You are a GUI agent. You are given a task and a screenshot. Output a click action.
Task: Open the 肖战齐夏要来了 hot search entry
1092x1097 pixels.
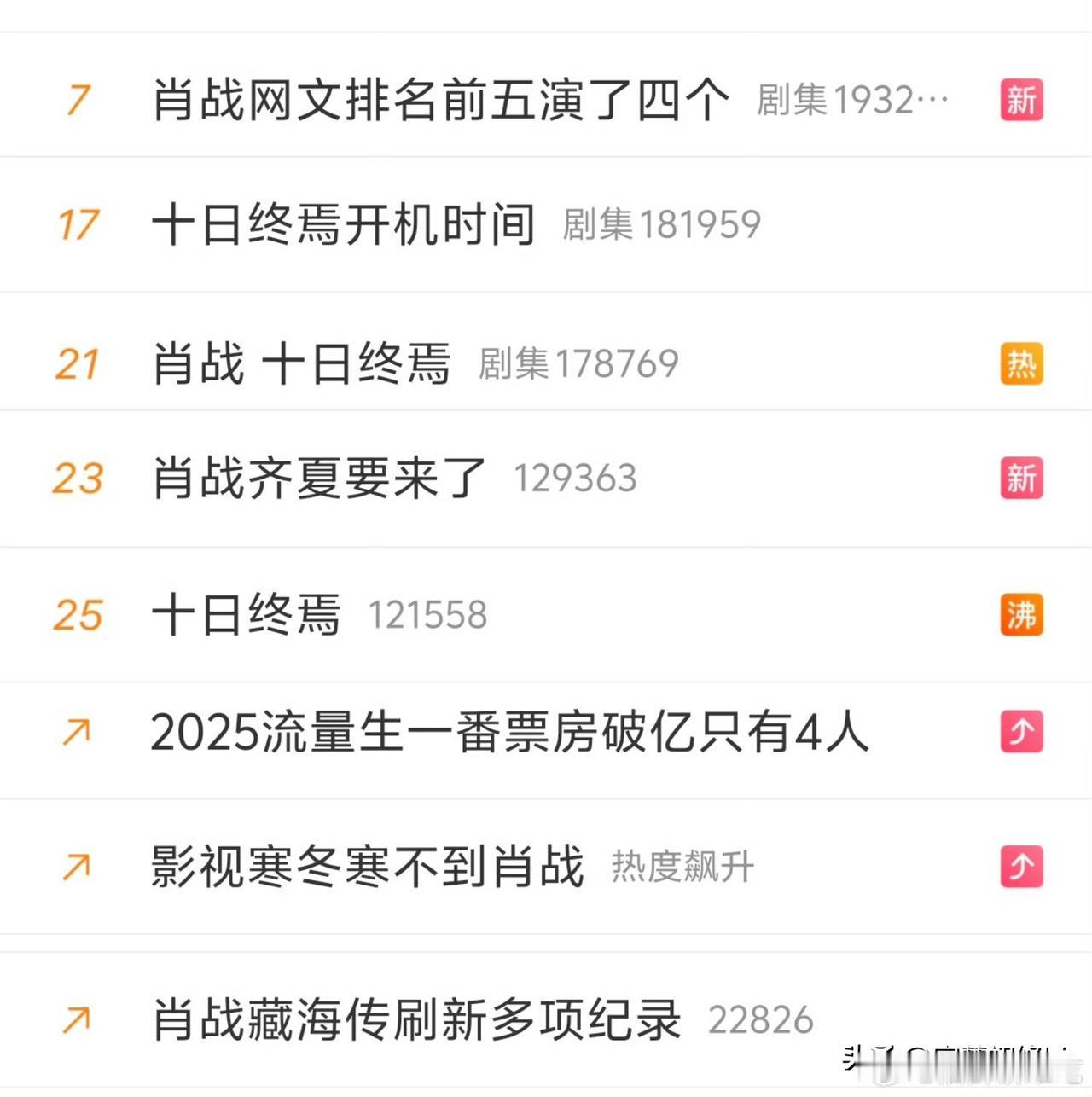[x=316, y=479]
